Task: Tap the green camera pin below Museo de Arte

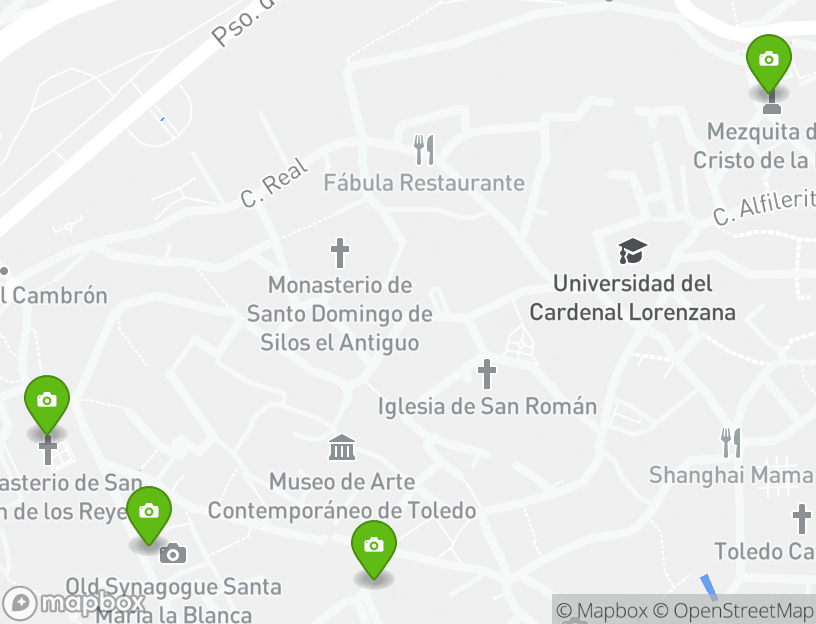Action: 374,547
